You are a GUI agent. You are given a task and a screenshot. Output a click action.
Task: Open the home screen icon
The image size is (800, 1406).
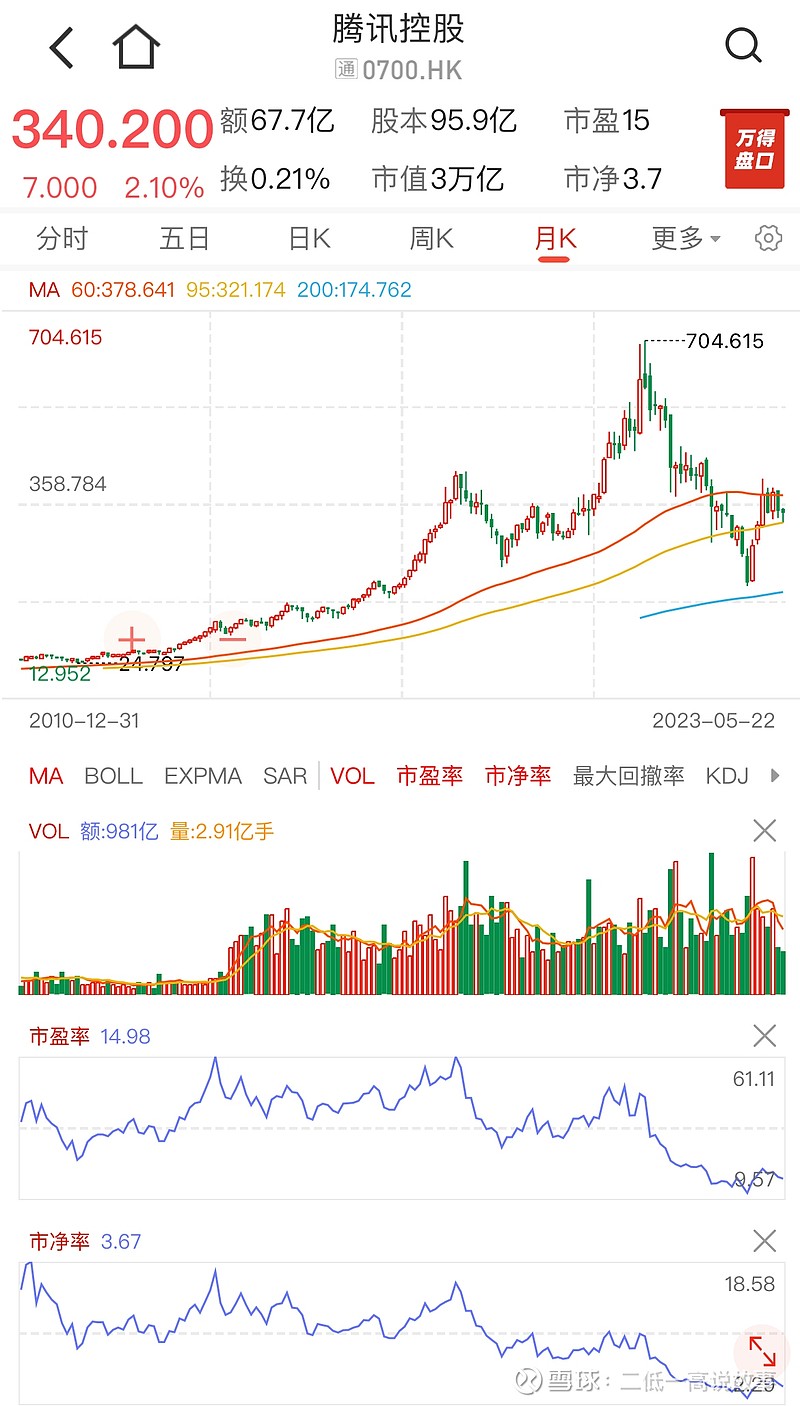coord(135,46)
